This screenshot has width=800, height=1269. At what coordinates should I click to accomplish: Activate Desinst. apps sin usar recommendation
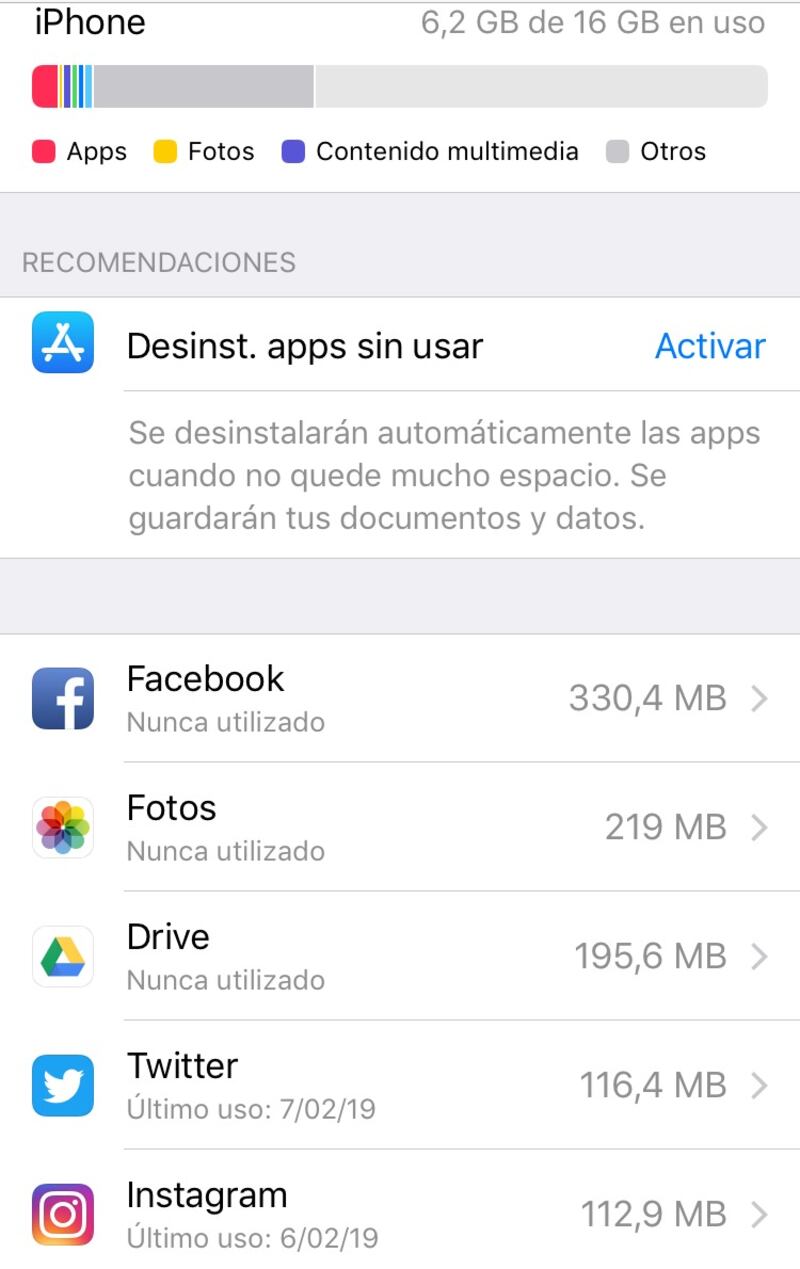(709, 346)
